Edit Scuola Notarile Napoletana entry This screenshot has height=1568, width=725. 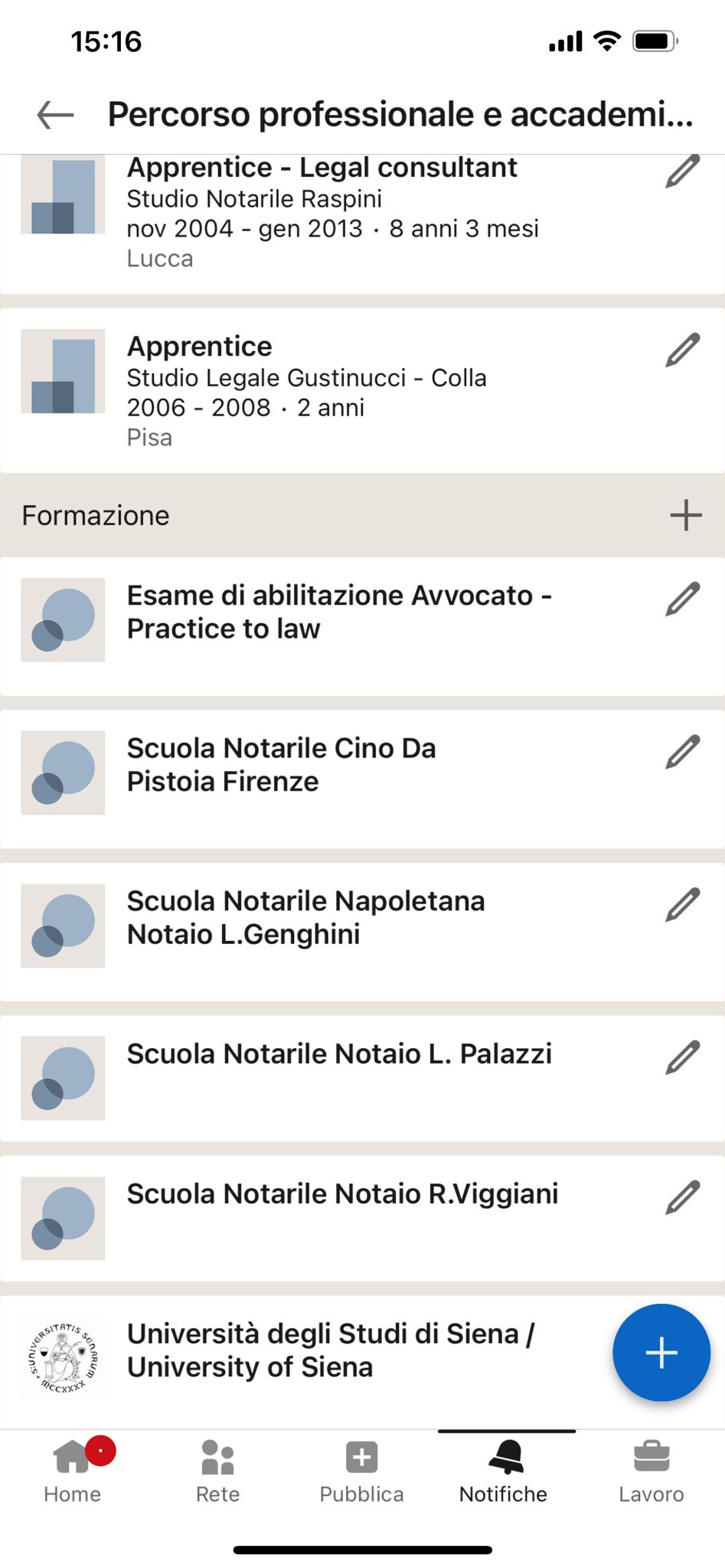pyautogui.click(x=683, y=905)
